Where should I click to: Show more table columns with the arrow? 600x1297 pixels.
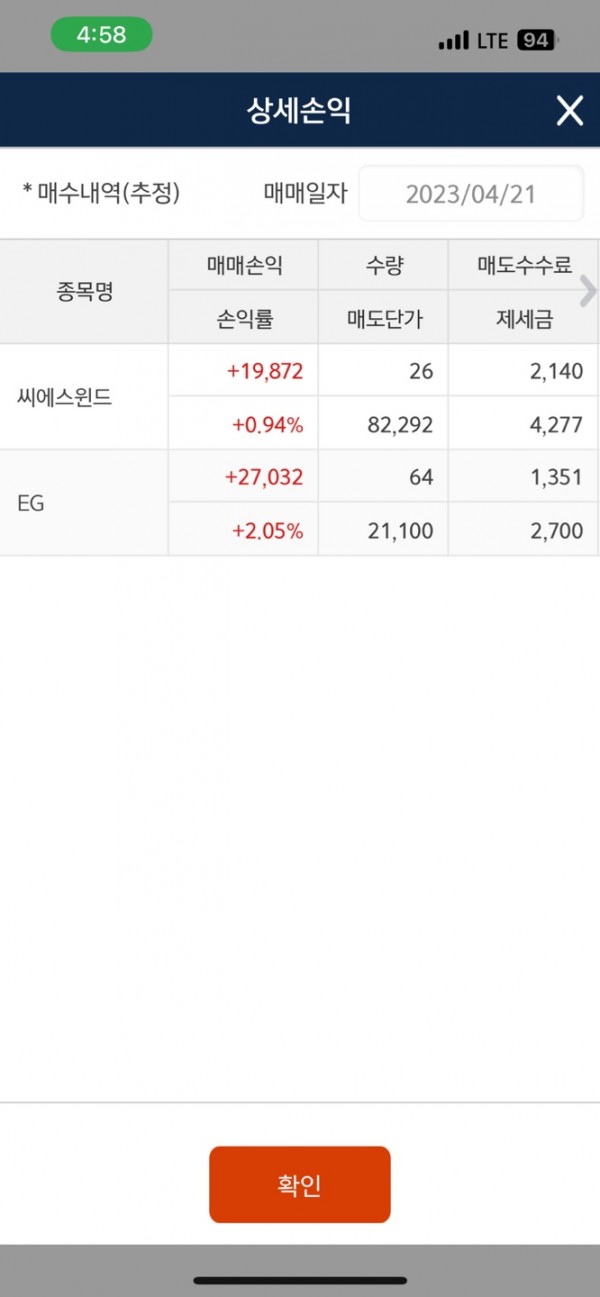tap(588, 291)
